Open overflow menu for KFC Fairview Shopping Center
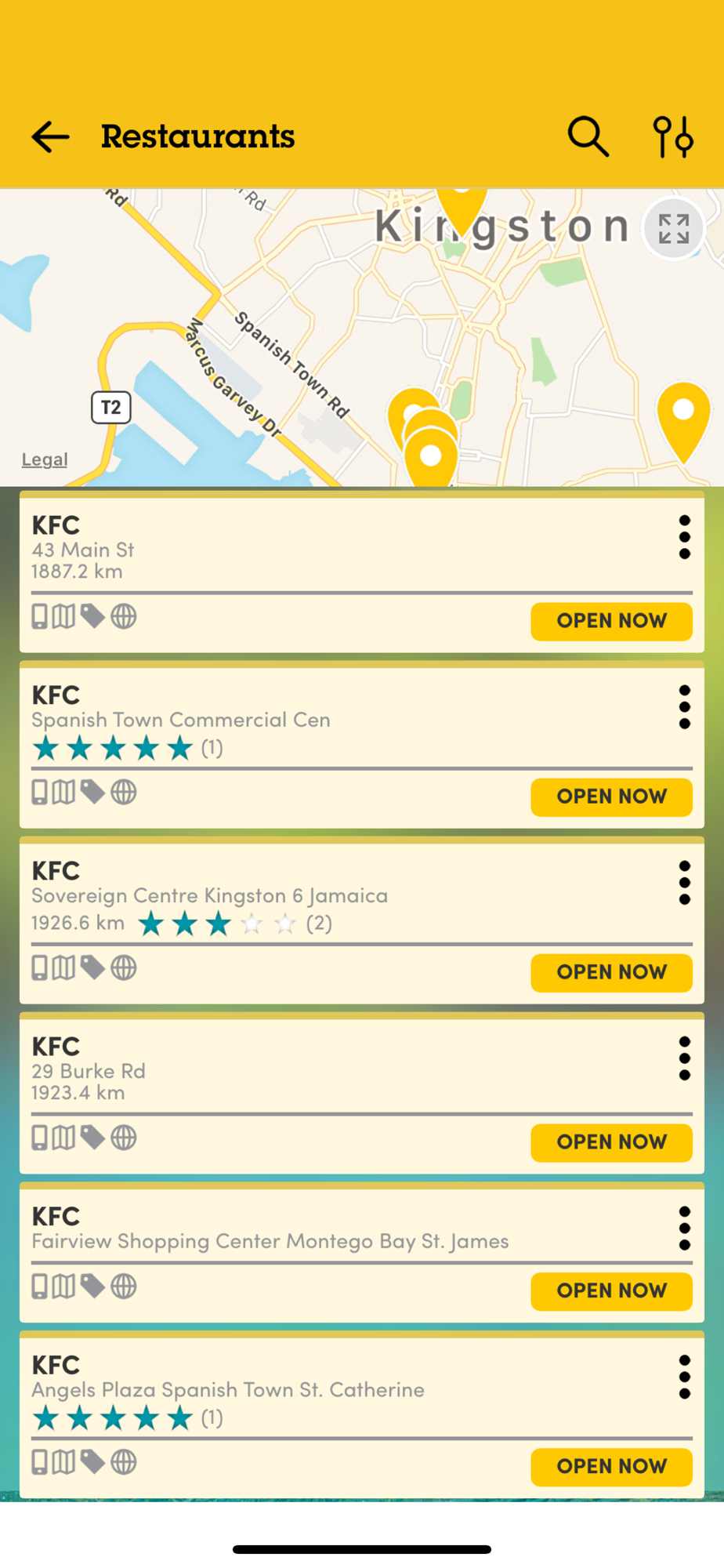 (x=684, y=1229)
